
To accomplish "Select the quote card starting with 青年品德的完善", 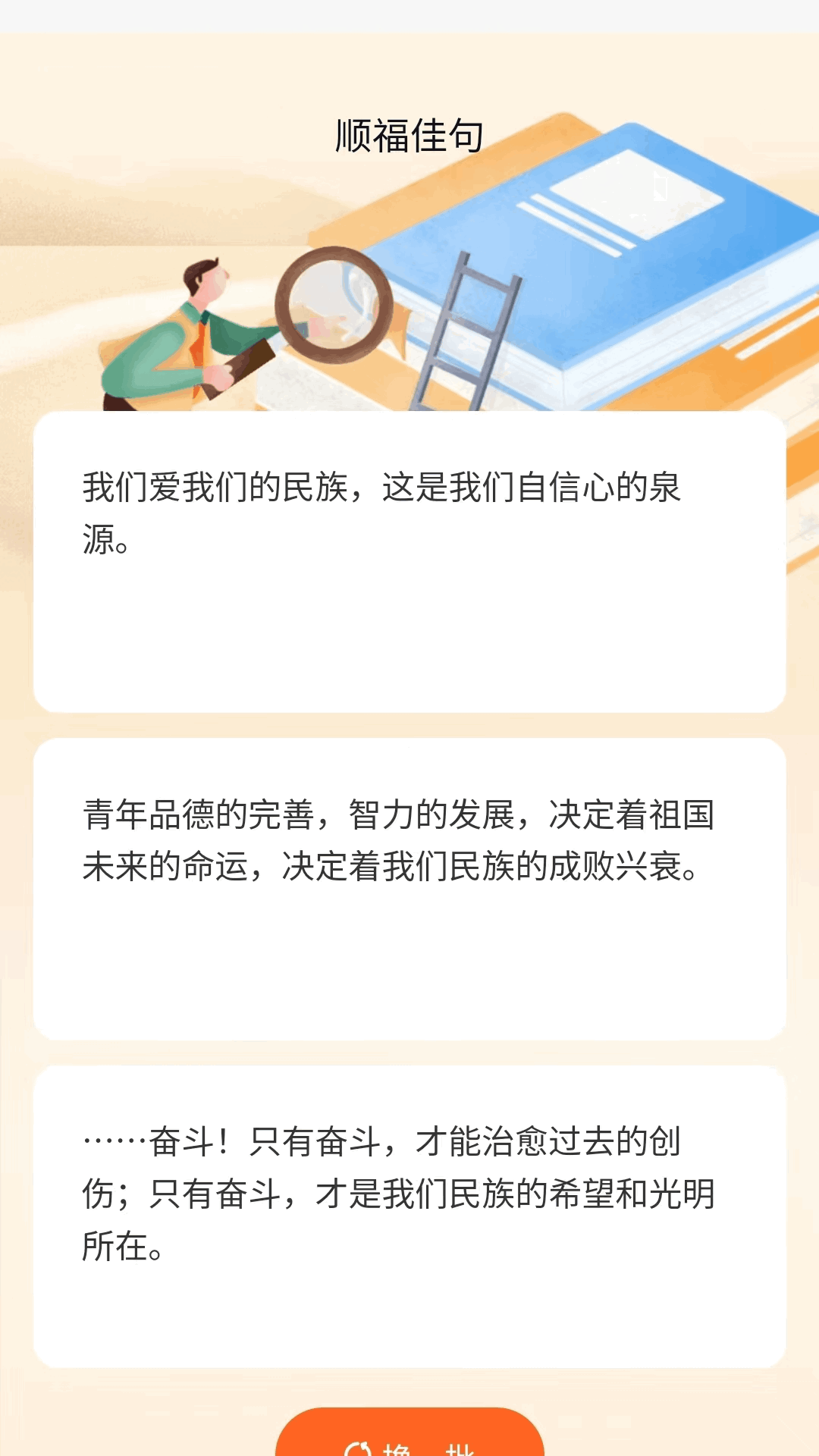I will 409,889.
